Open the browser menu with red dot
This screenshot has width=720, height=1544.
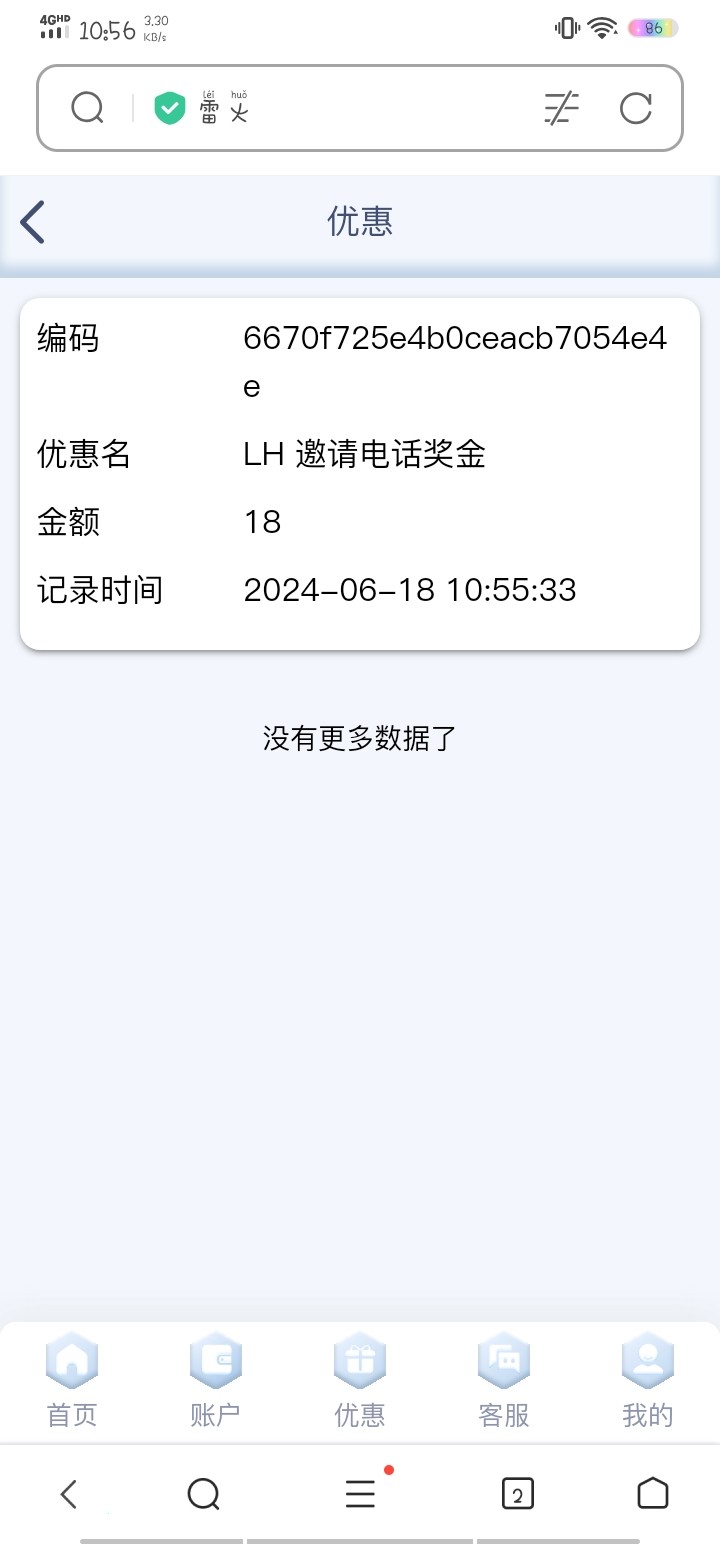(x=360, y=1494)
